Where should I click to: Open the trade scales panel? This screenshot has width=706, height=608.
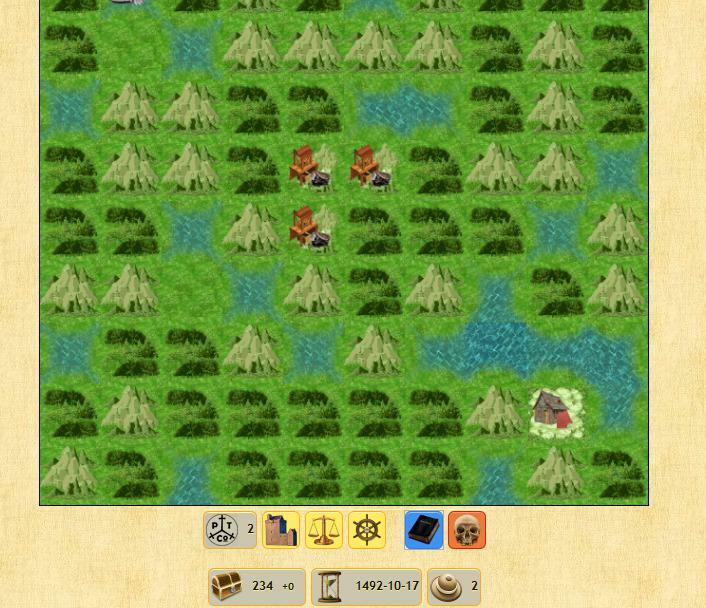pyautogui.click(x=324, y=530)
